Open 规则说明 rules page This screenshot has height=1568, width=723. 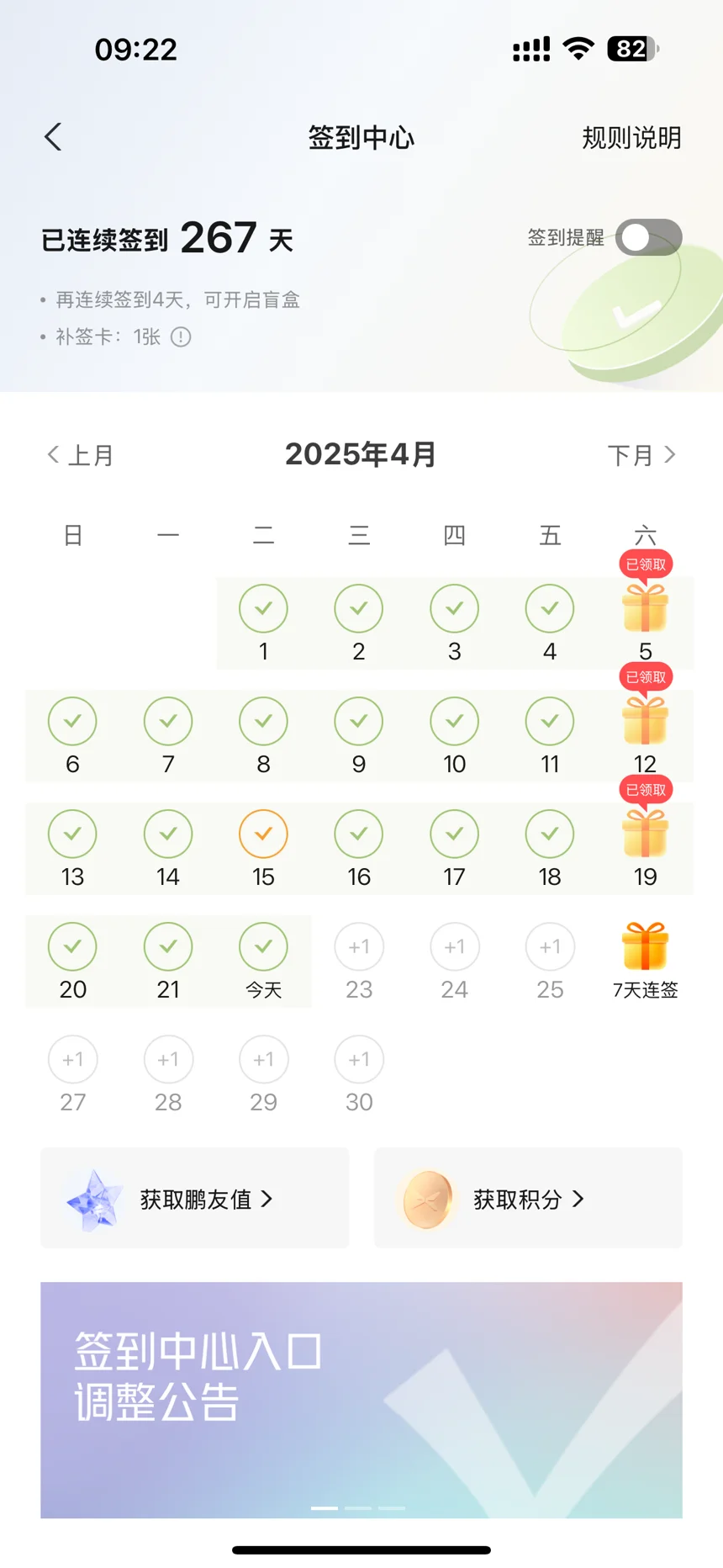click(x=631, y=138)
